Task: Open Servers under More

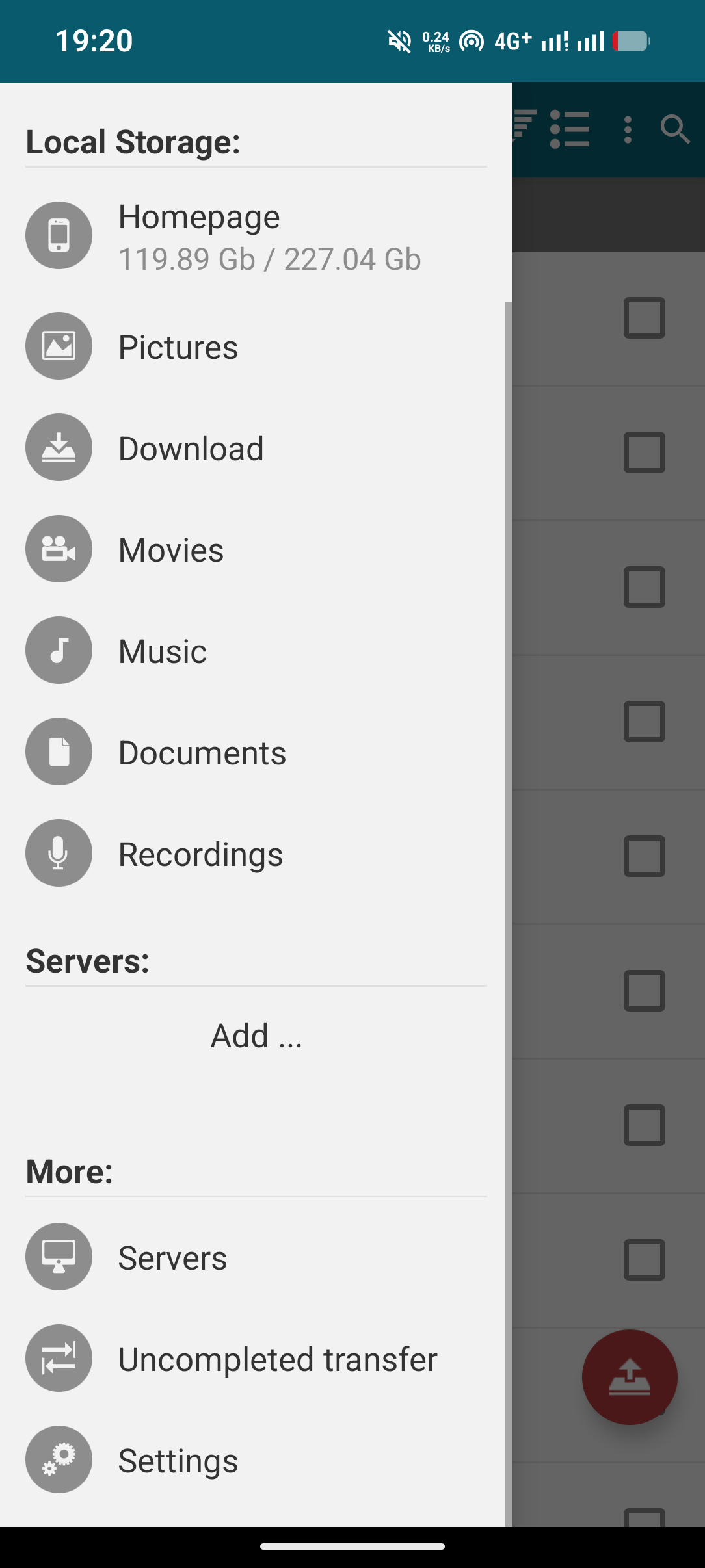Action: [256, 1257]
